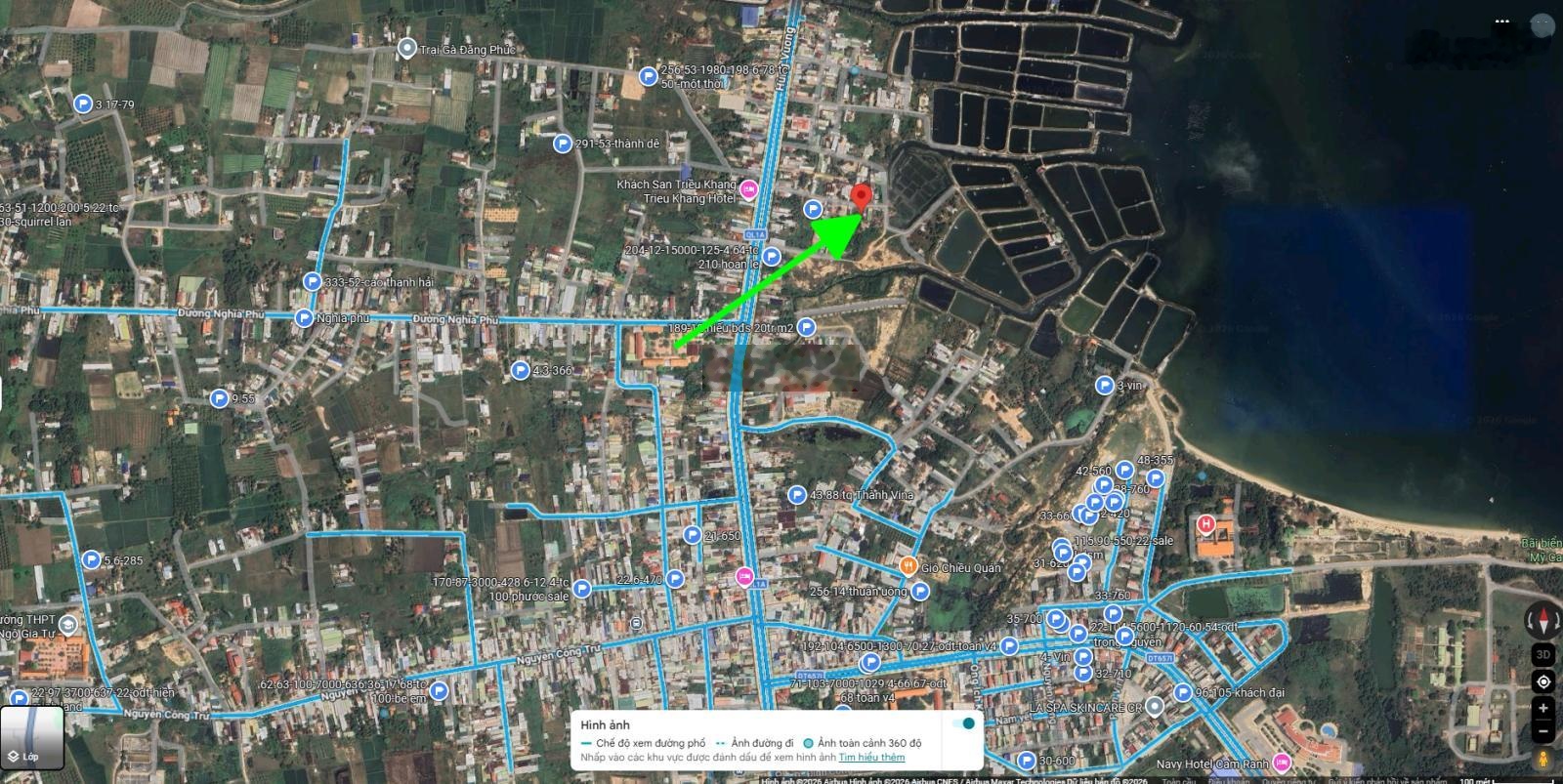
Task: Open the LA SPA SKINCARE marker
Action: [x=1155, y=706]
